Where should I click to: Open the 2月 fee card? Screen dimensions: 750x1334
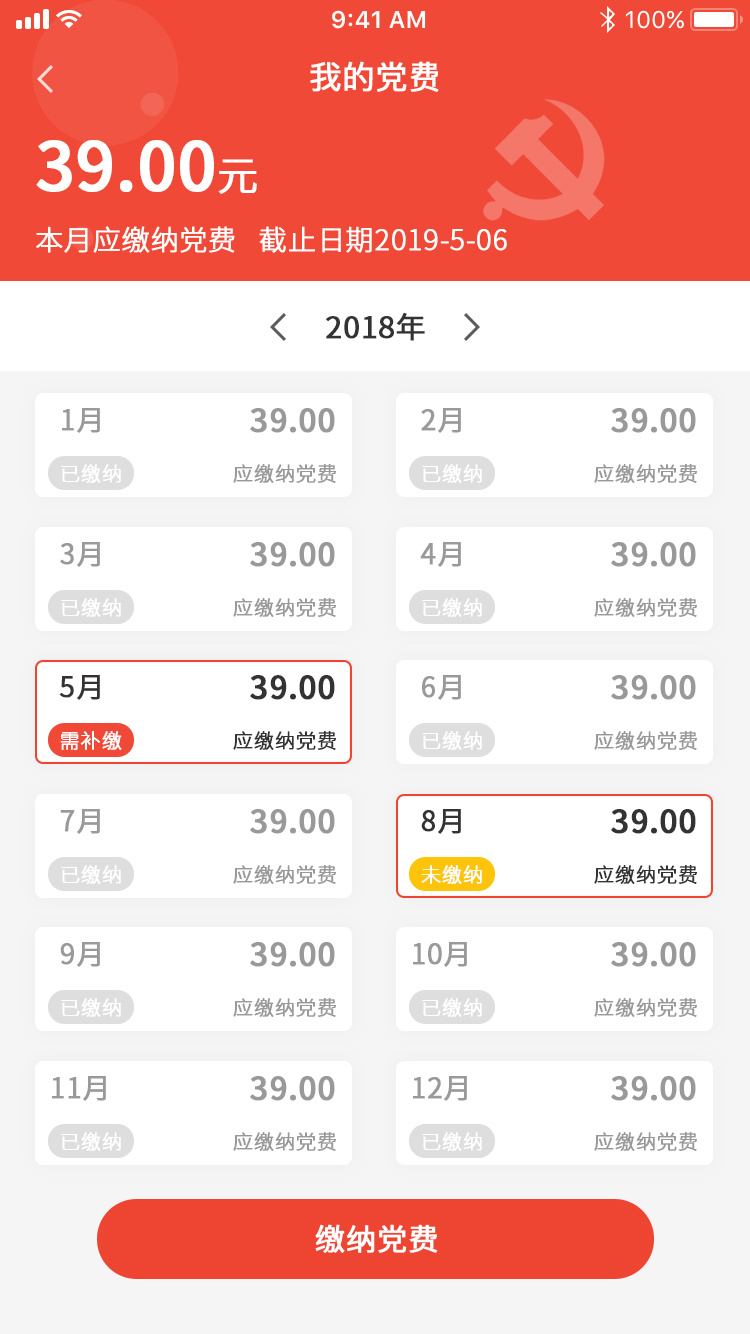[x=554, y=445]
